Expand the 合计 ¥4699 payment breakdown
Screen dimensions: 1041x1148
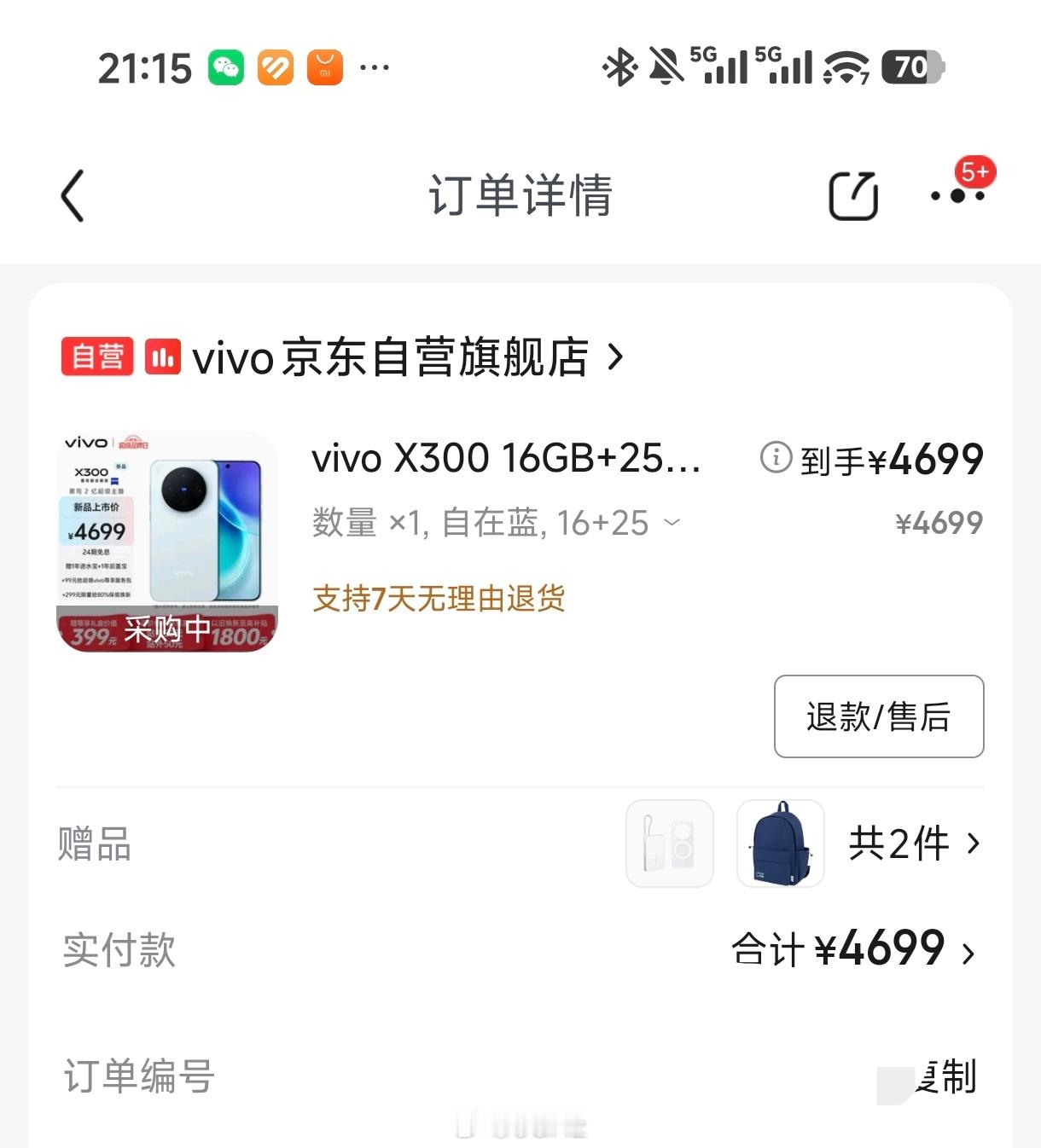853,949
